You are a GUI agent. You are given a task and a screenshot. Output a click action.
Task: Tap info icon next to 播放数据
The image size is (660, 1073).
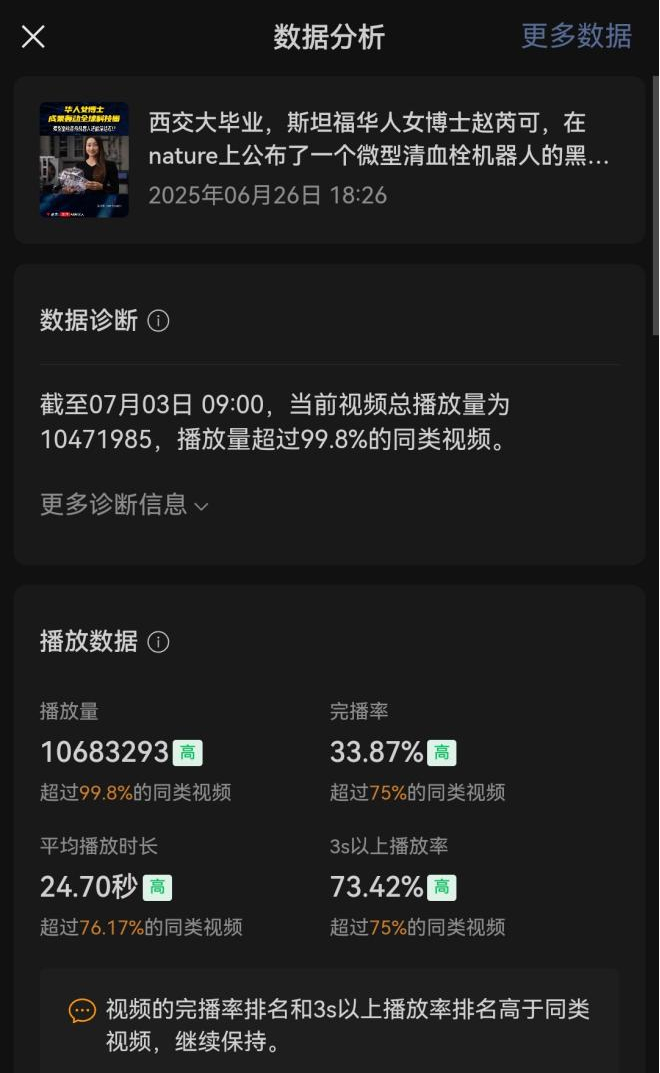pyautogui.click(x=158, y=642)
